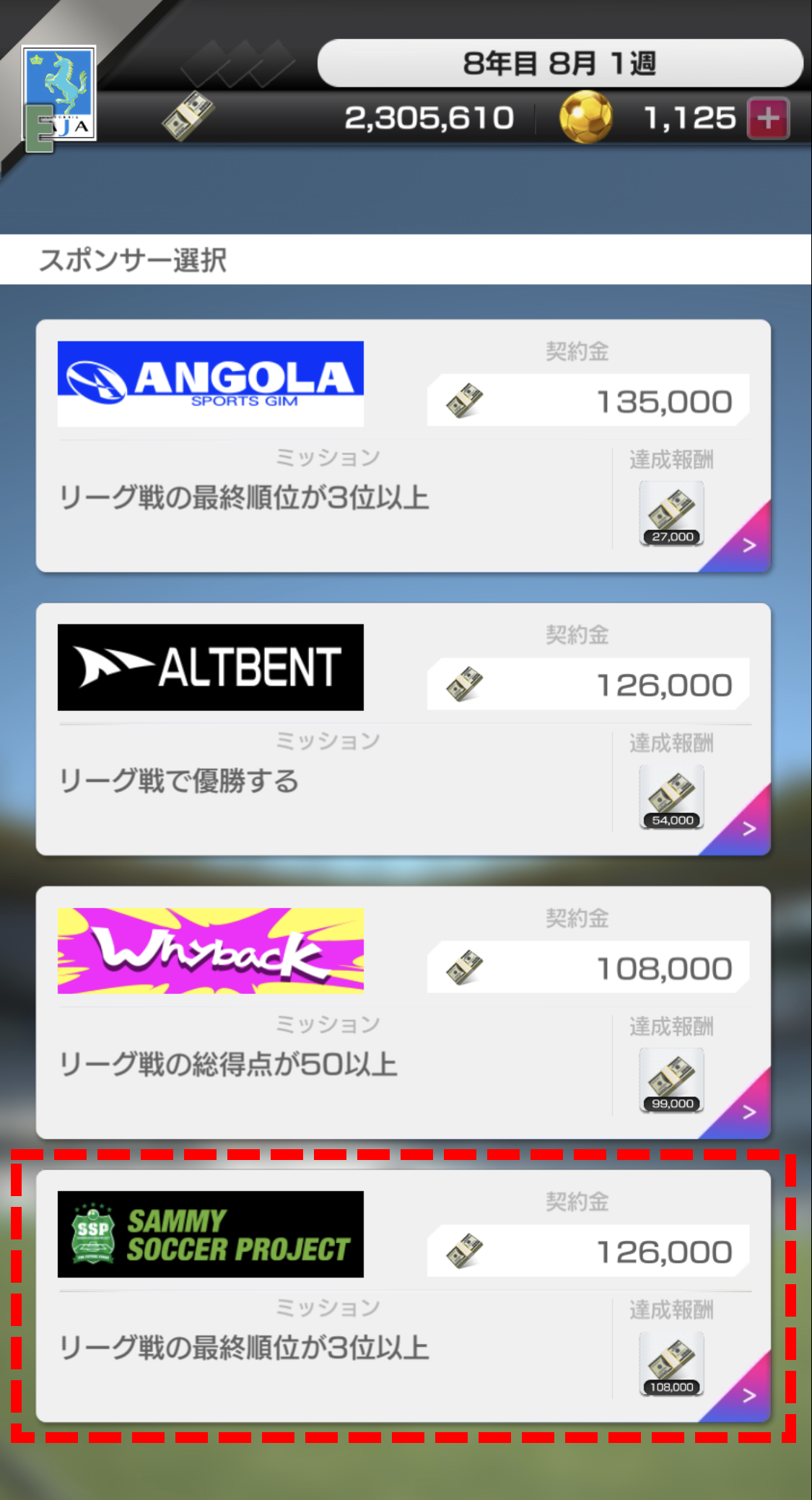
Task: Tap the 108,000 reward icon on the Sammy card
Action: [x=671, y=1364]
